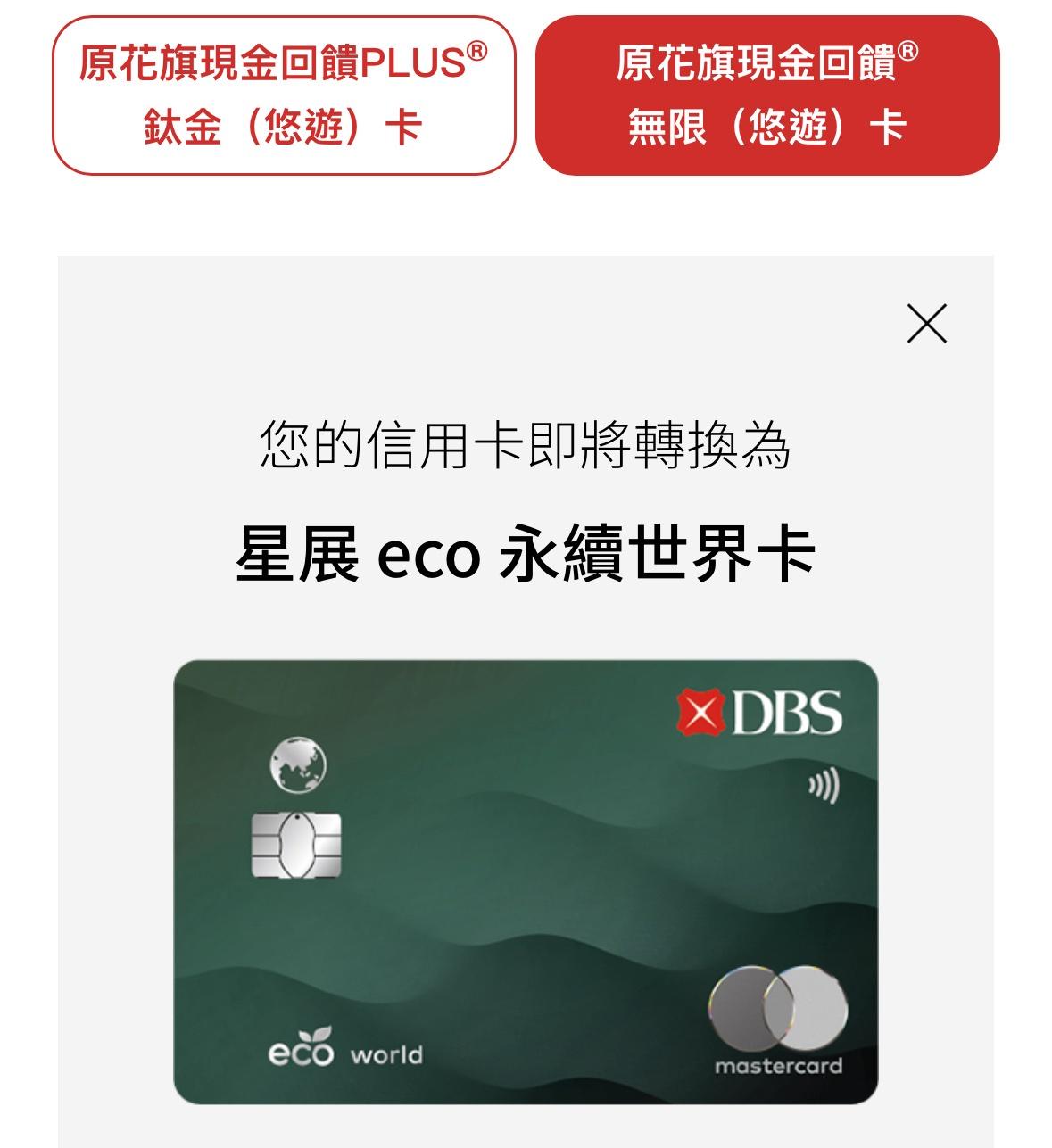Close the card conversion panel

tap(926, 323)
